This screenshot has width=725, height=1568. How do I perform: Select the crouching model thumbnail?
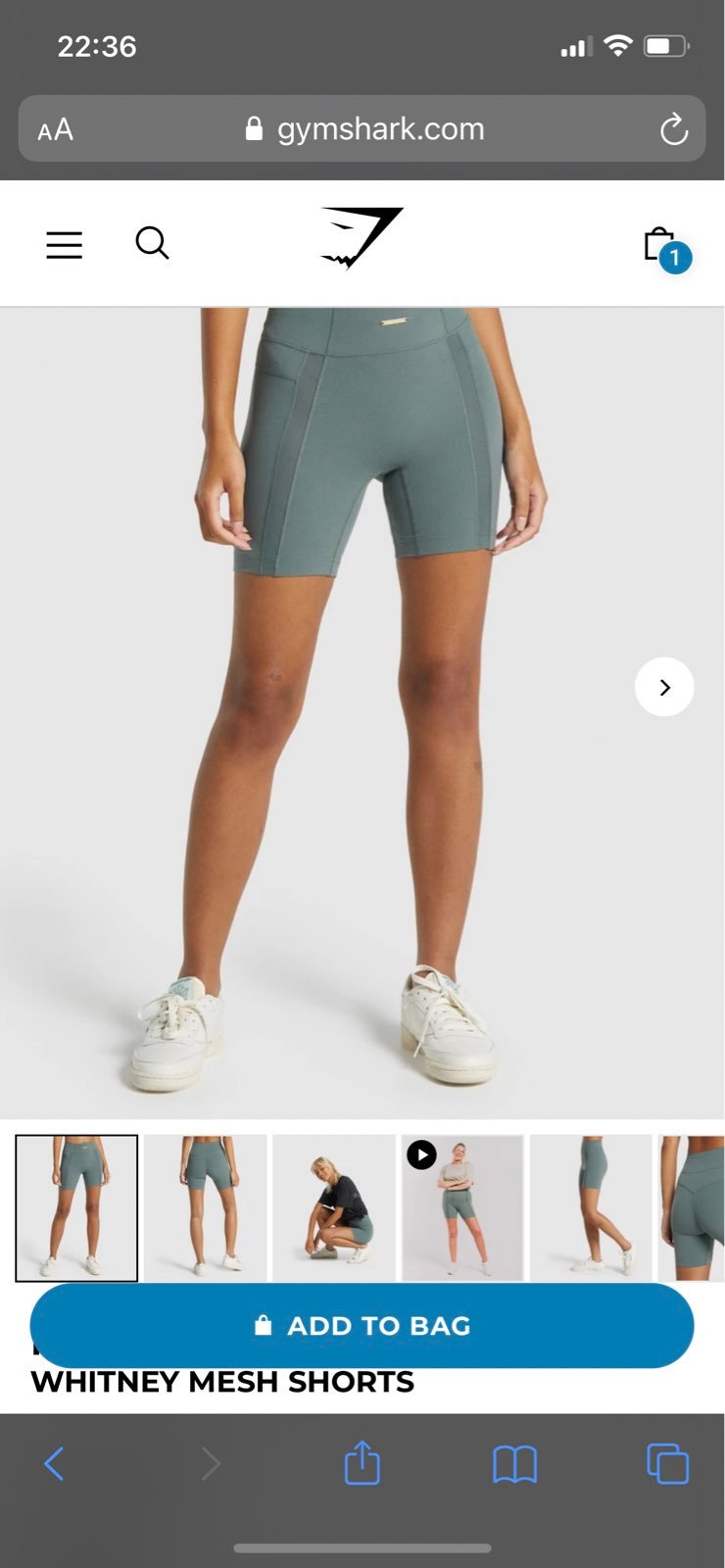tap(334, 1208)
